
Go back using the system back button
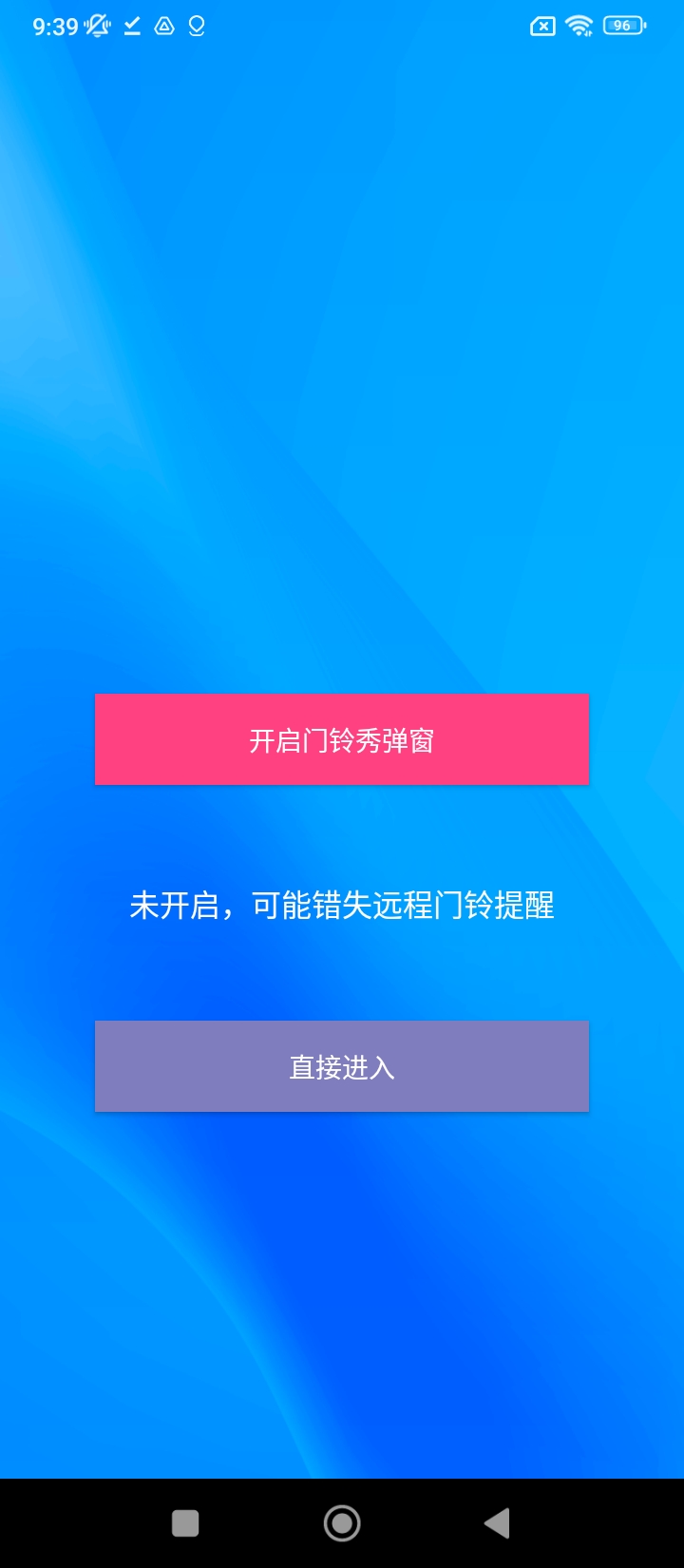click(x=497, y=1523)
